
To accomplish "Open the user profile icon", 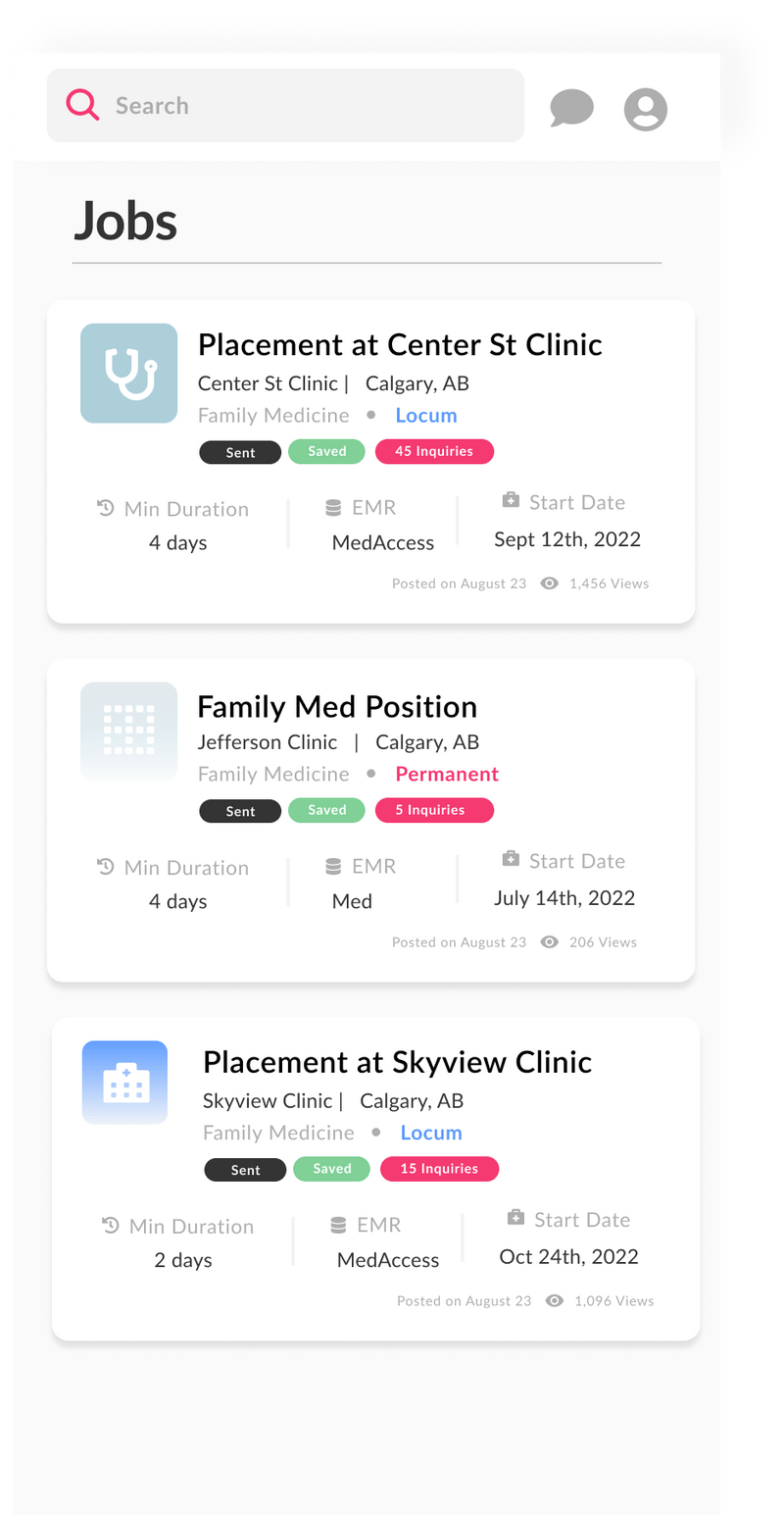I will [x=646, y=109].
